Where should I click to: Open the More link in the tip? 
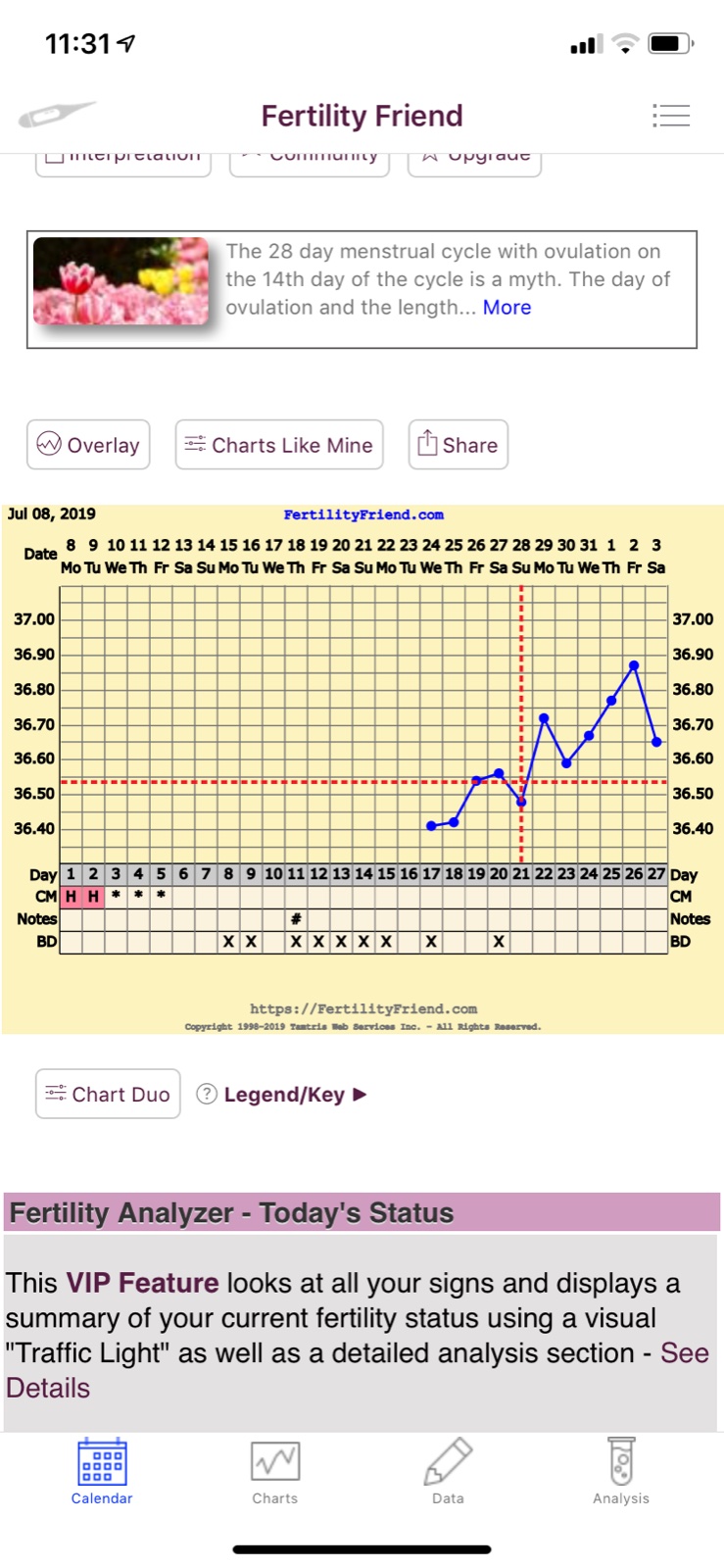point(507,308)
